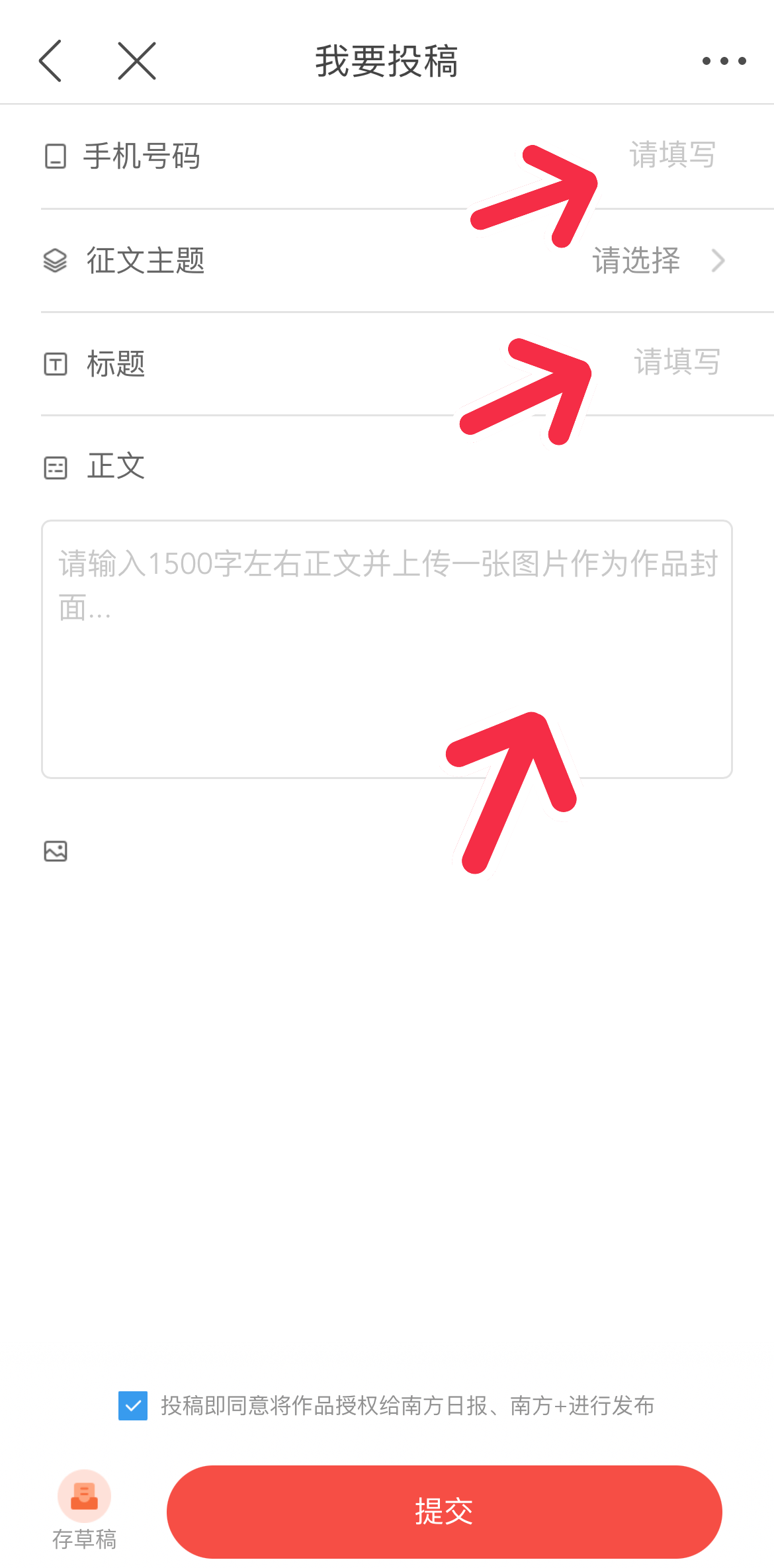The width and height of the screenshot is (774, 1568).
Task: Submit the article with 提交
Action: (x=444, y=1512)
